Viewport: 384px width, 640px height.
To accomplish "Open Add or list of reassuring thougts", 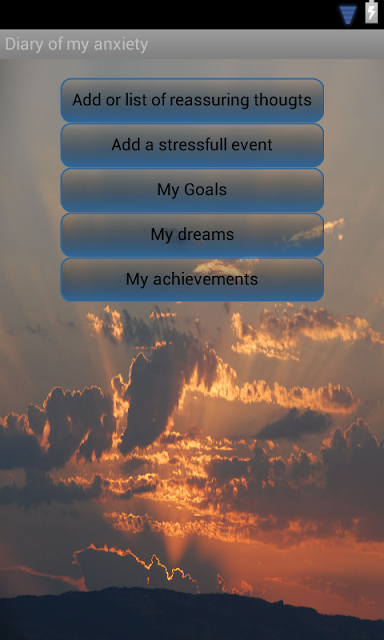I will tap(192, 100).
